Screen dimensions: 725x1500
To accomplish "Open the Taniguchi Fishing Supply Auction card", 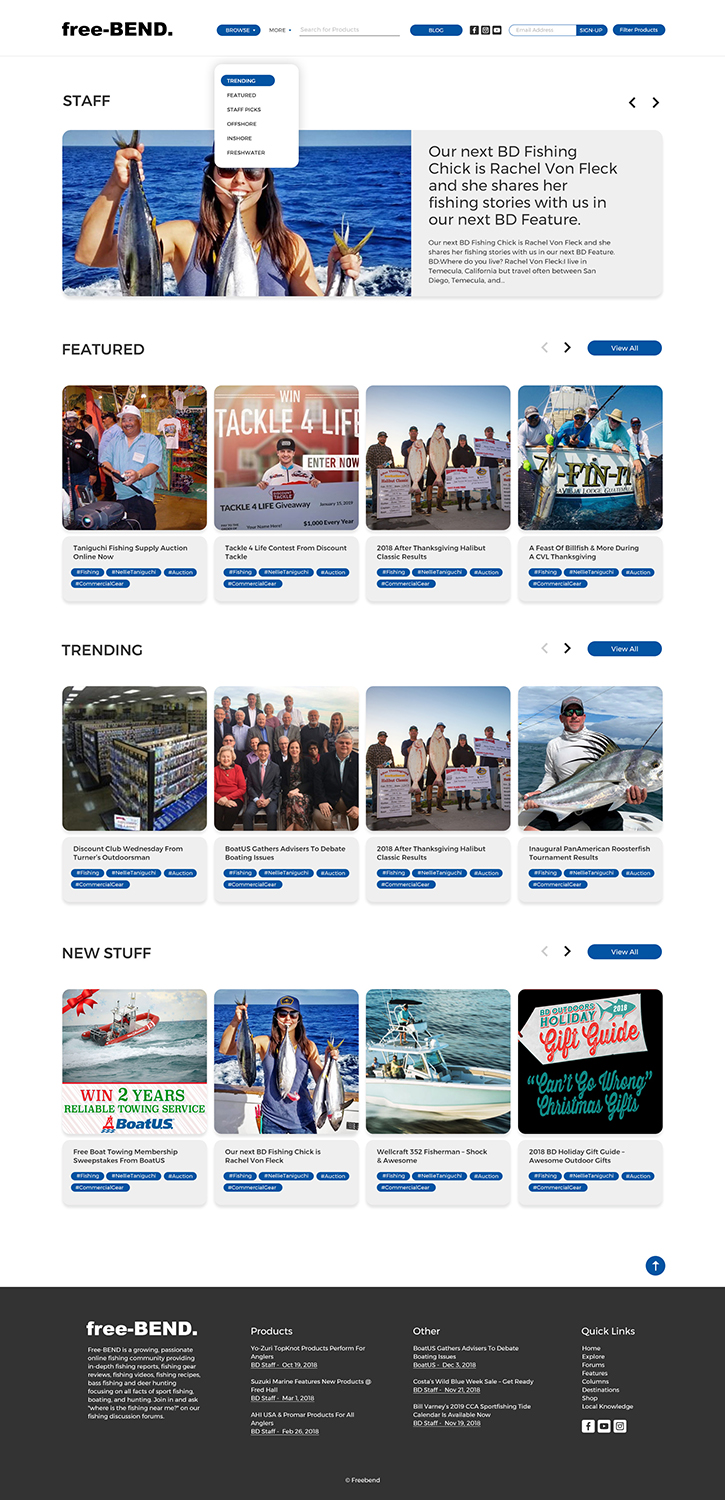I will (134, 458).
